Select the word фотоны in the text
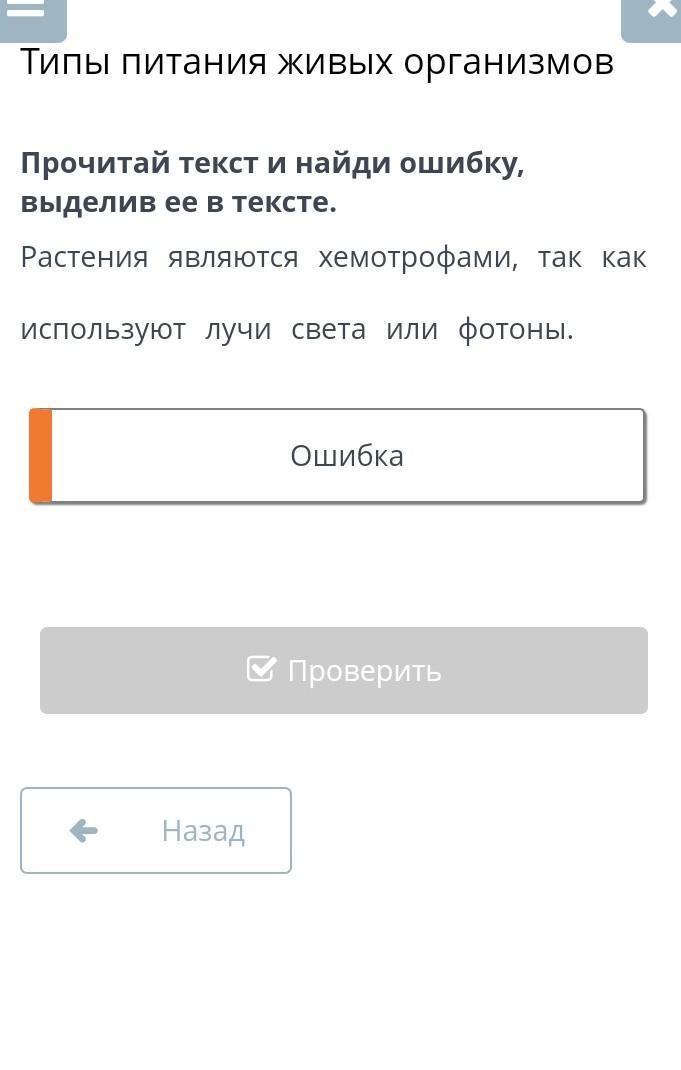 tap(511, 330)
